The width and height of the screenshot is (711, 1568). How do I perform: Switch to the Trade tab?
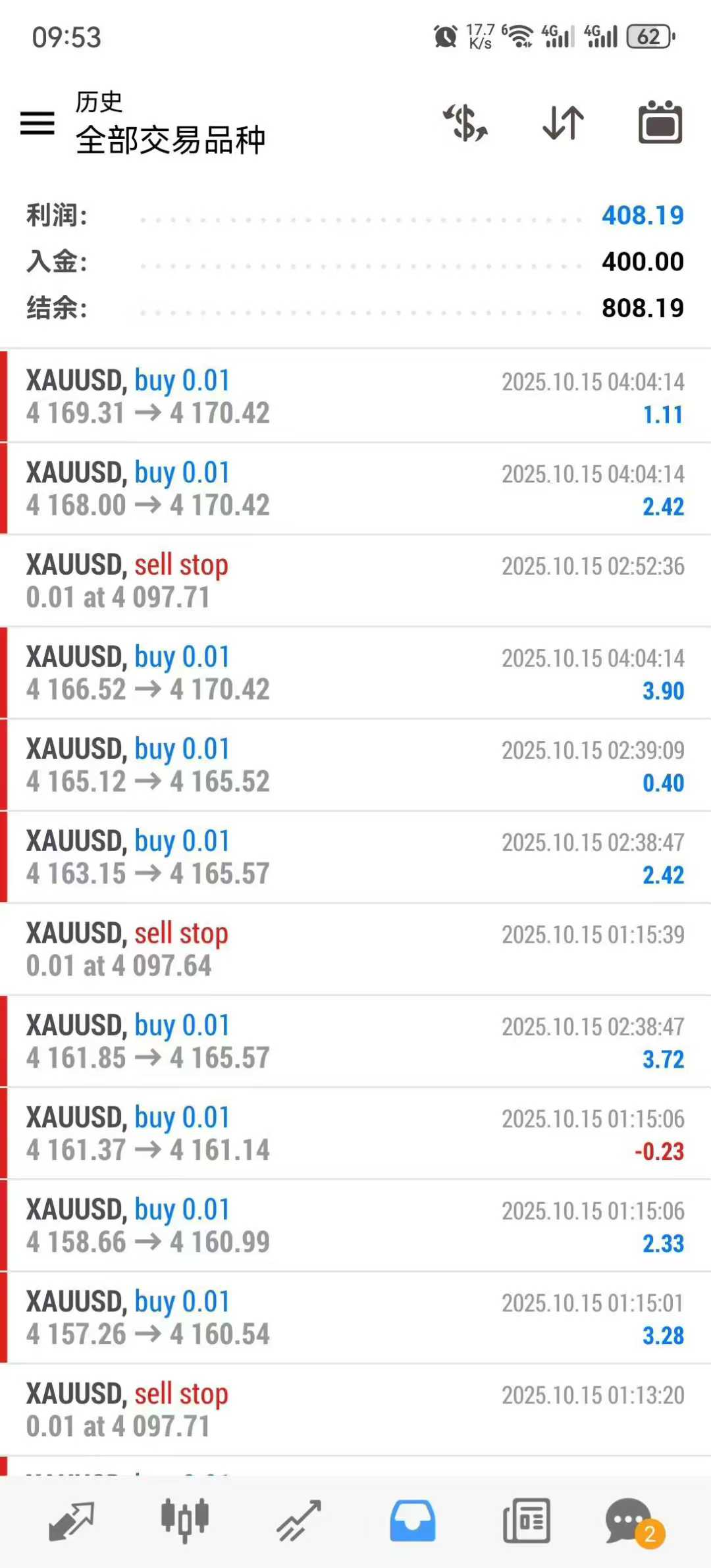[x=299, y=1521]
